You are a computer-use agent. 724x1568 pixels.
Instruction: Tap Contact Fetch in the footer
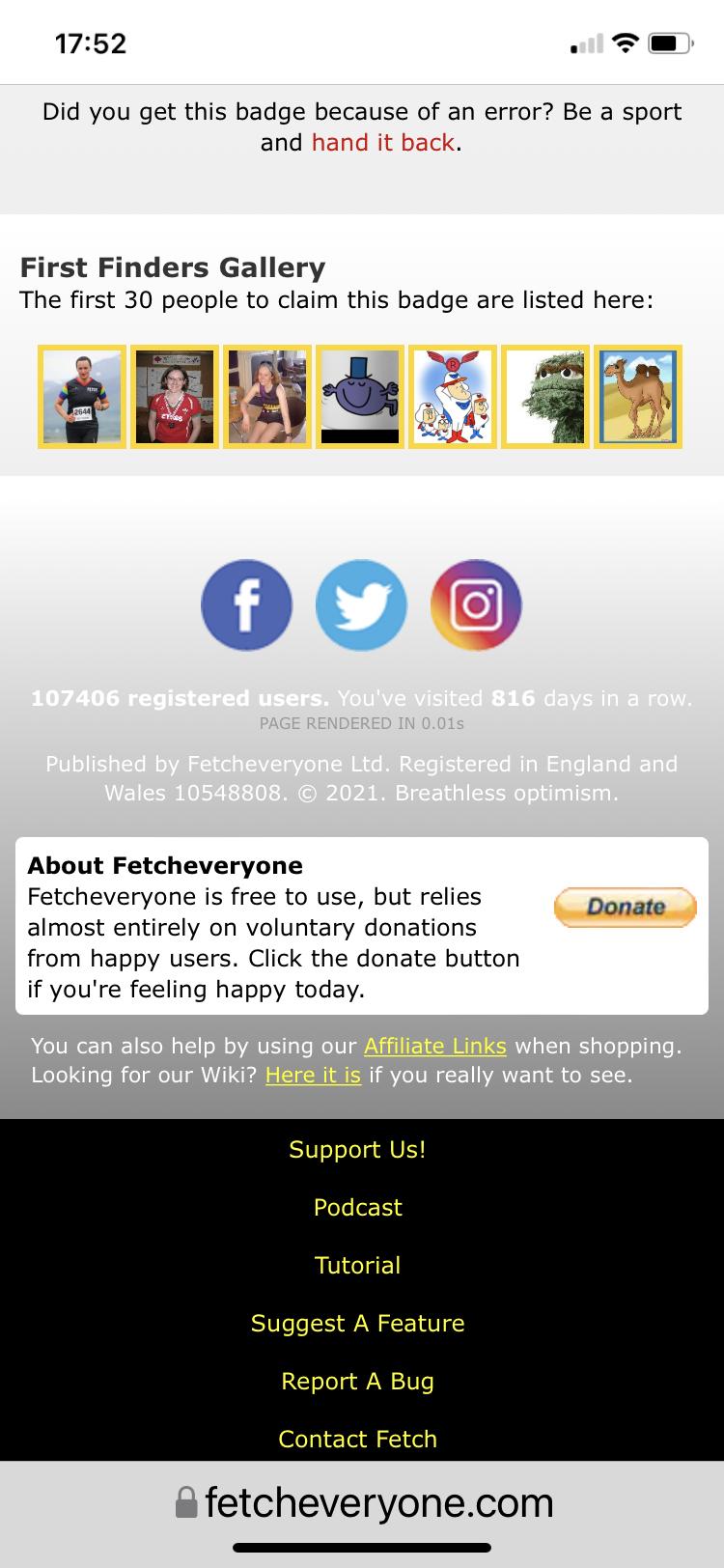(x=357, y=1439)
